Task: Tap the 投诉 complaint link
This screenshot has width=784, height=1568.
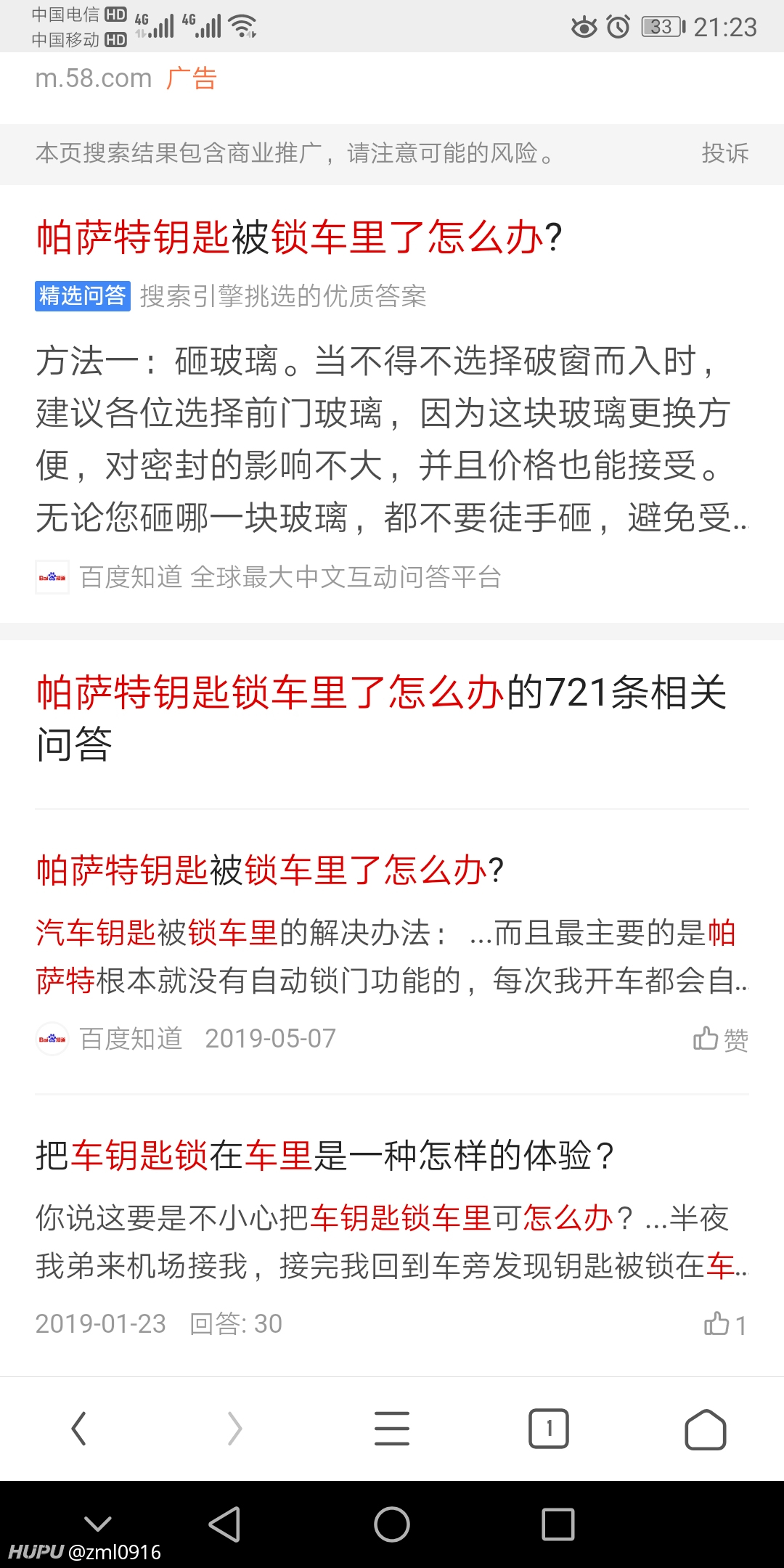Action: point(724,153)
